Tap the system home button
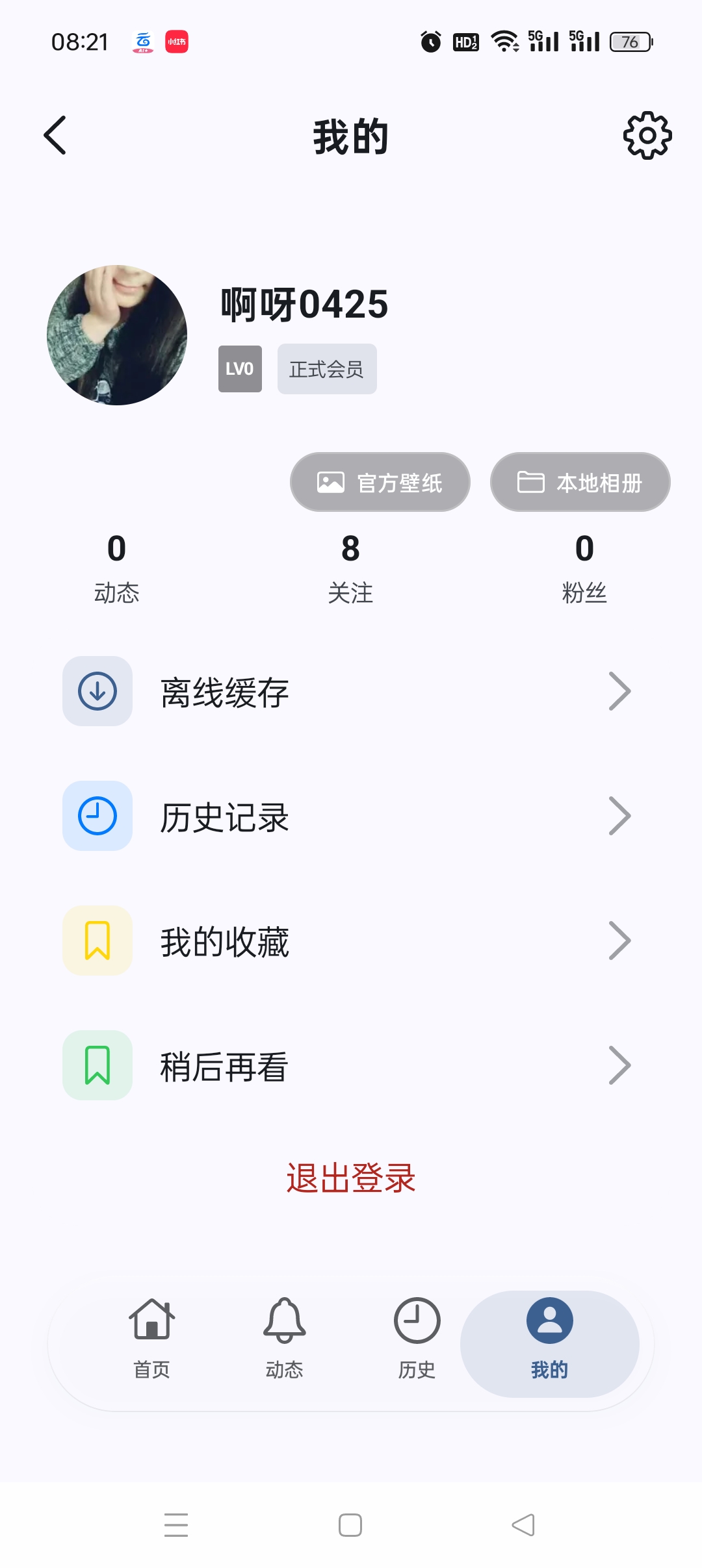 pos(350,1525)
